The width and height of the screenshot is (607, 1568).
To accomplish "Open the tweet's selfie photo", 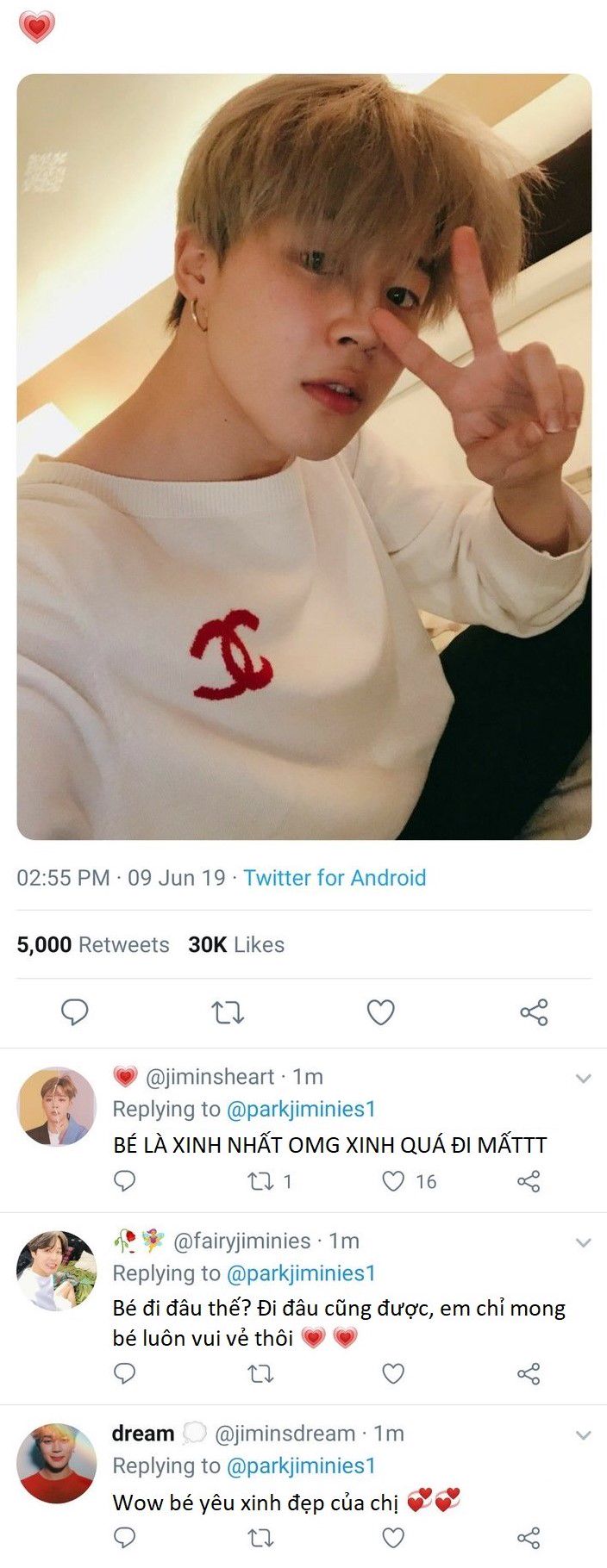I will [x=303, y=457].
